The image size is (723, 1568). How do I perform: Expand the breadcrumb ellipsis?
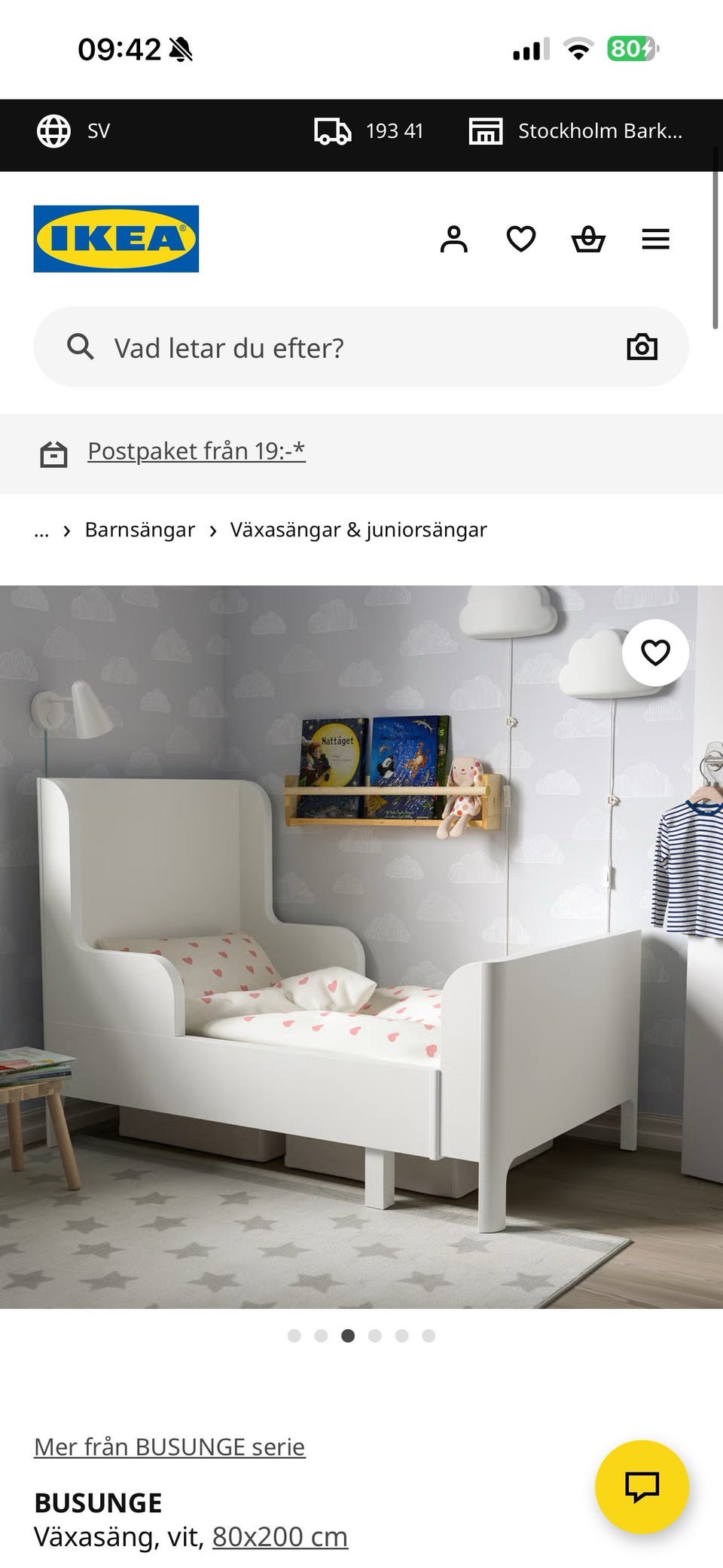[x=42, y=530]
